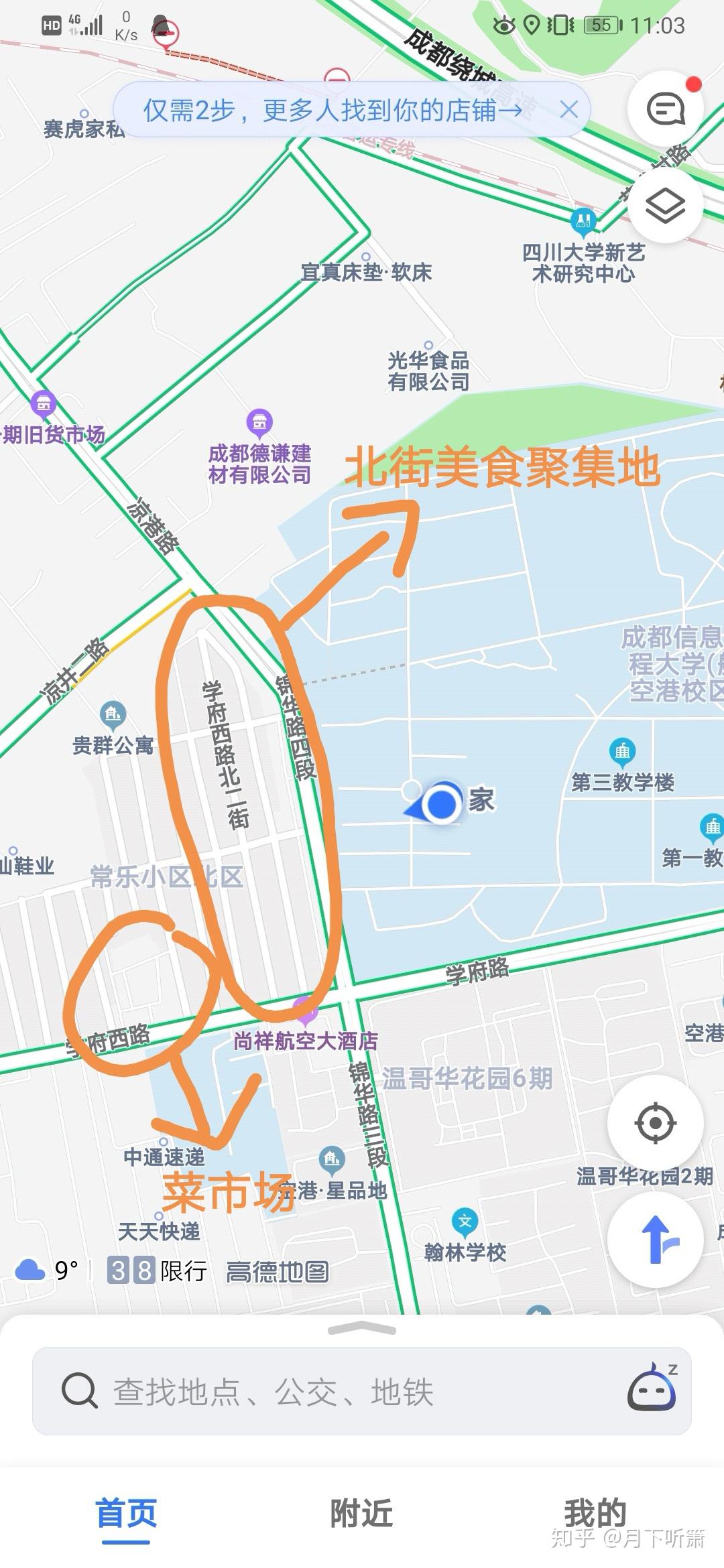Select 第三教学楼 marker on the map

point(622,753)
